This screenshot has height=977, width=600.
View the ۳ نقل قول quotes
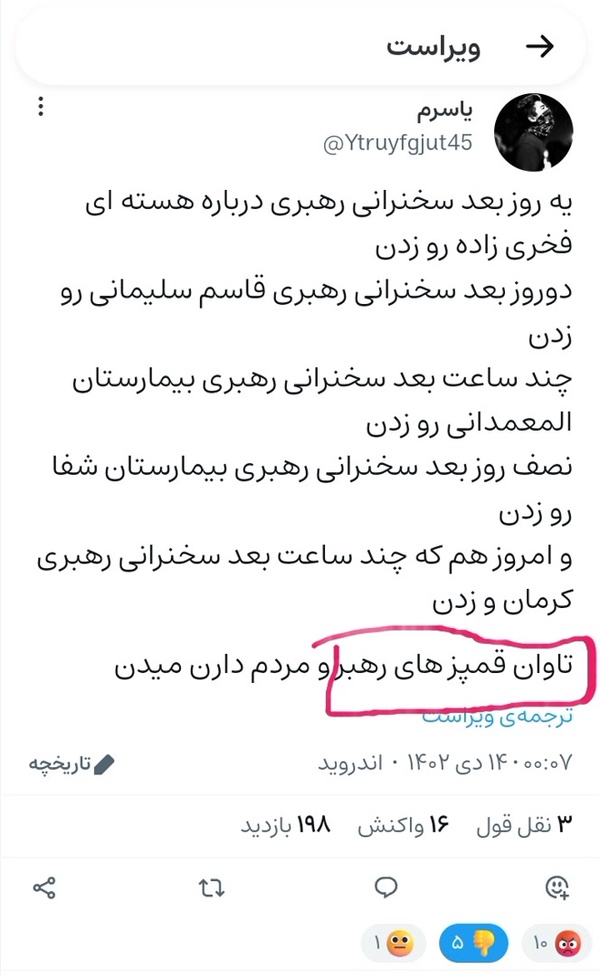pos(524,825)
